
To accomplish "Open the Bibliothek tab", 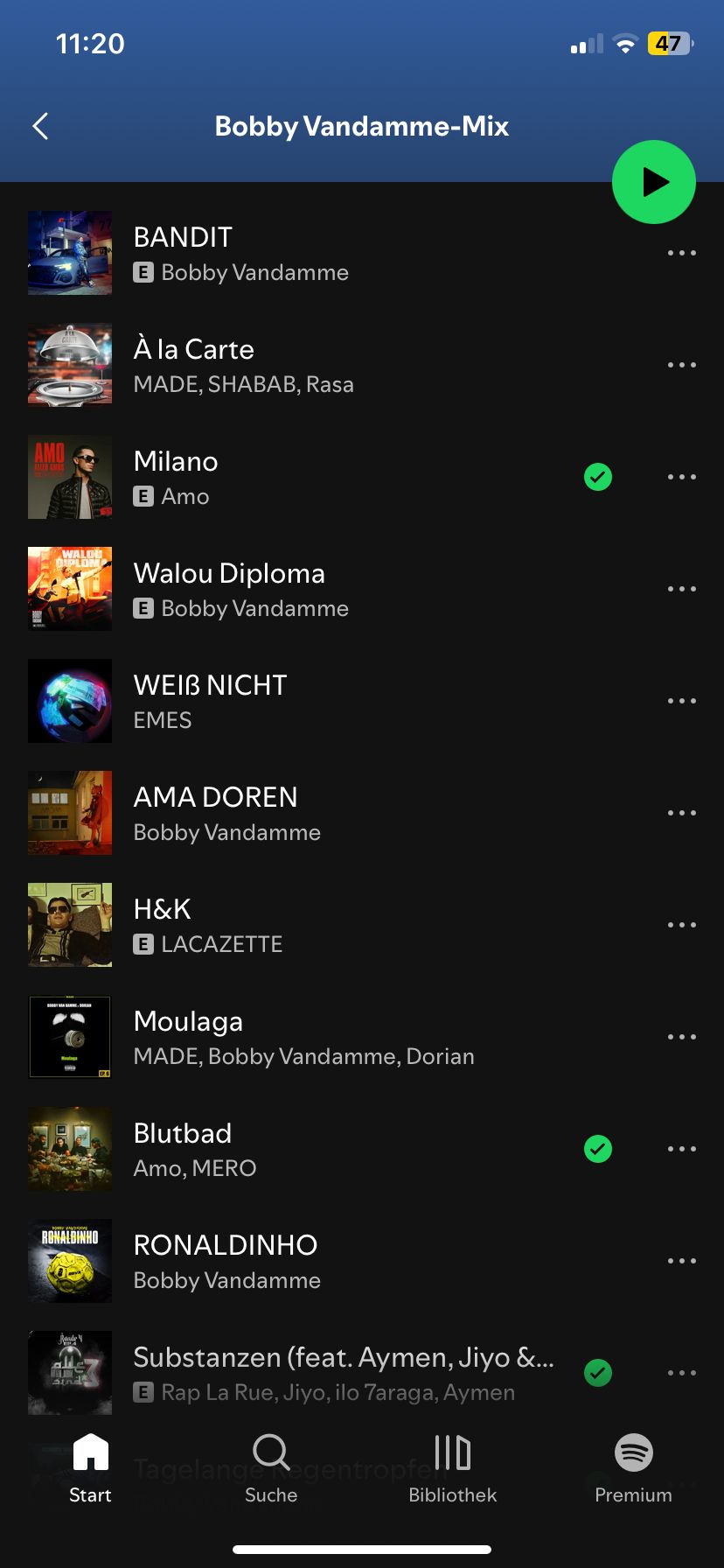I will (452, 1468).
